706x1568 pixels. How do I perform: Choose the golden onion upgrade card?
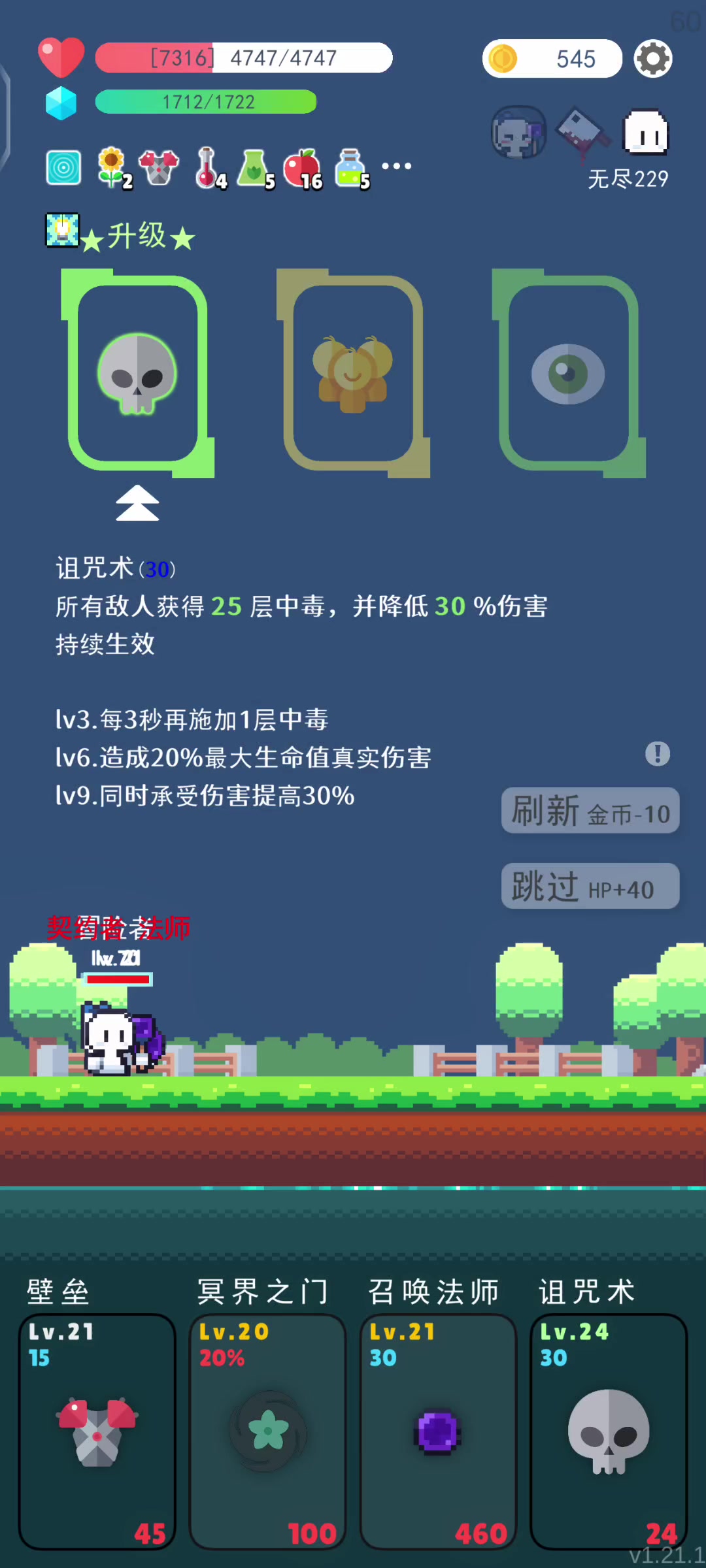[x=353, y=373]
